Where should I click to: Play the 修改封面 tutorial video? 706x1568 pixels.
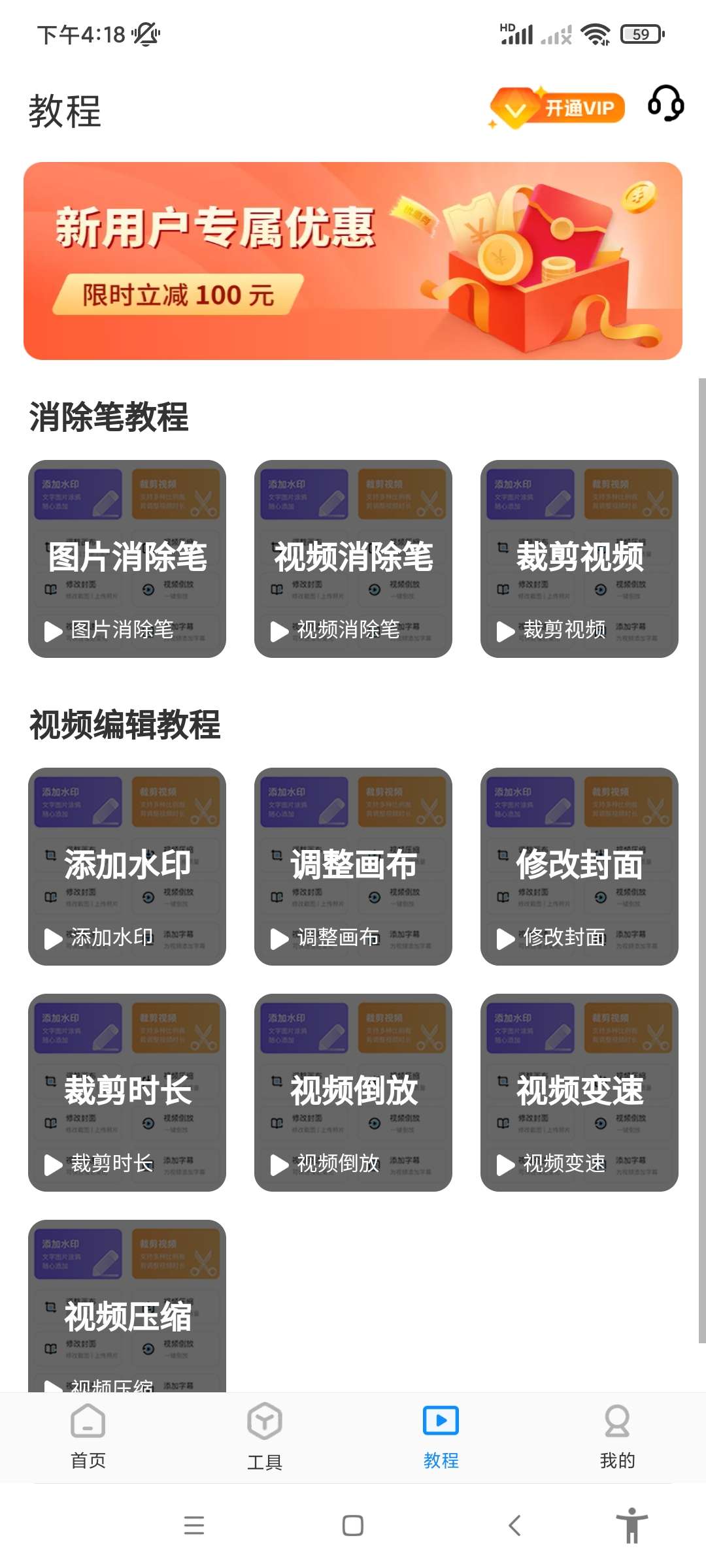[579, 866]
